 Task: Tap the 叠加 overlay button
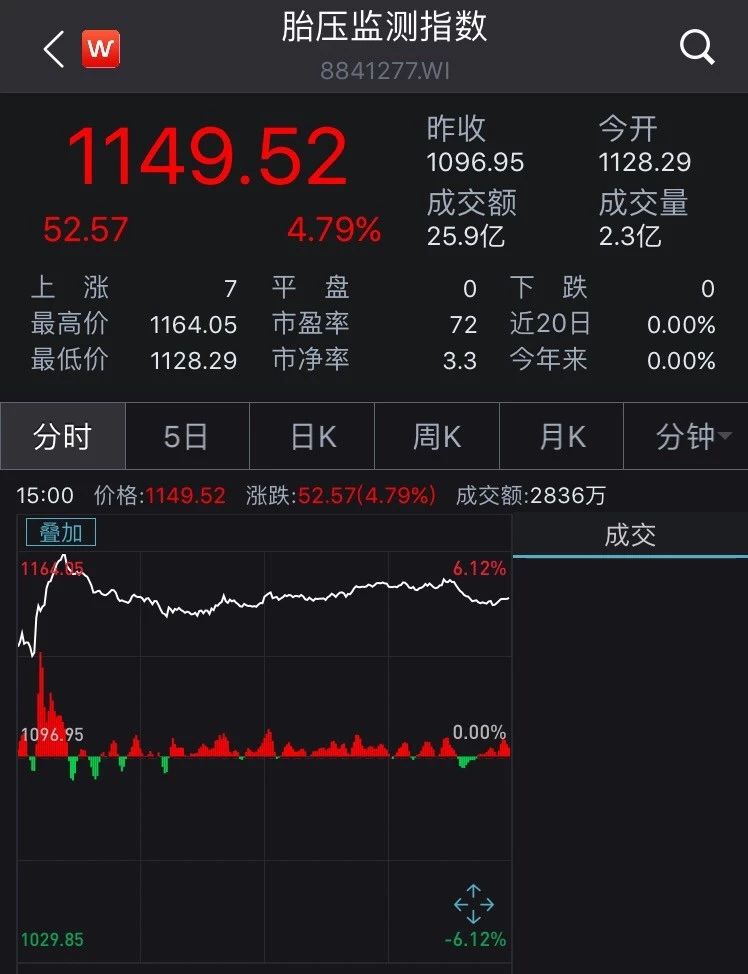coord(61,532)
